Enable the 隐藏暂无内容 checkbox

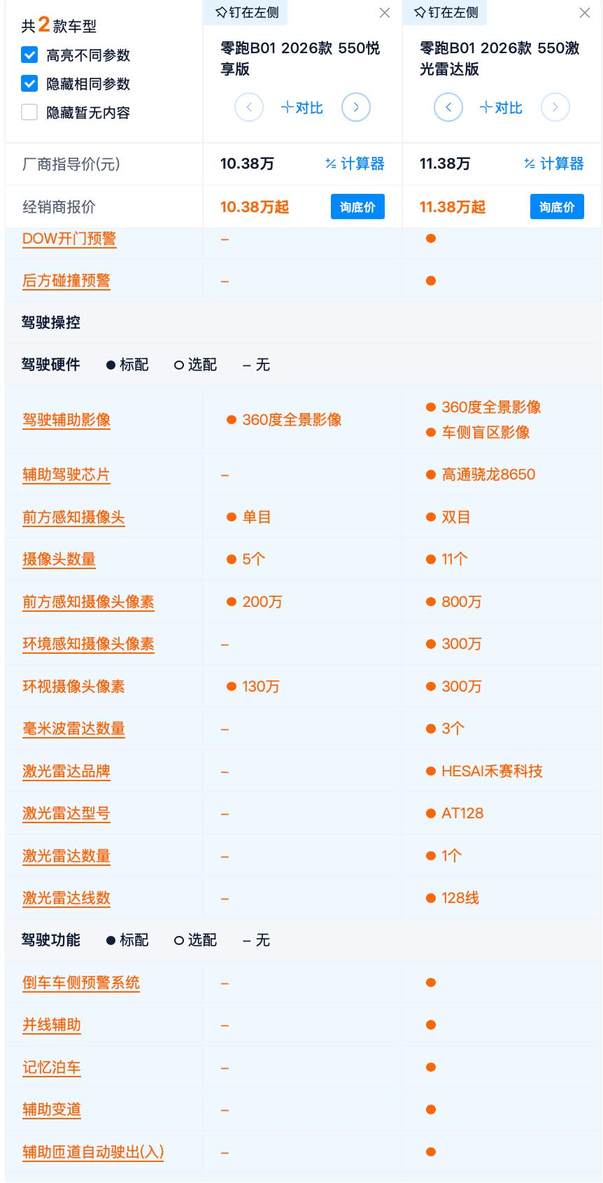click(x=29, y=112)
